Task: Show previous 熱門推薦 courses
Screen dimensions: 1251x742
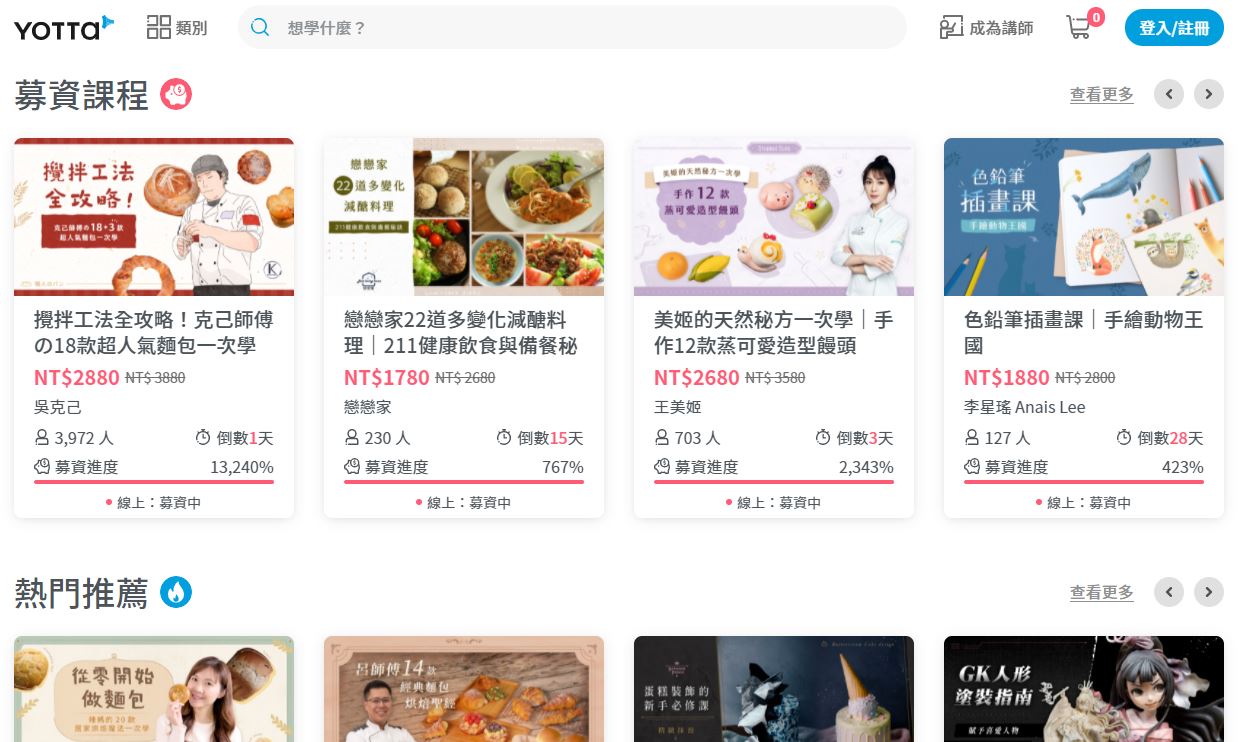Action: click(x=1168, y=592)
